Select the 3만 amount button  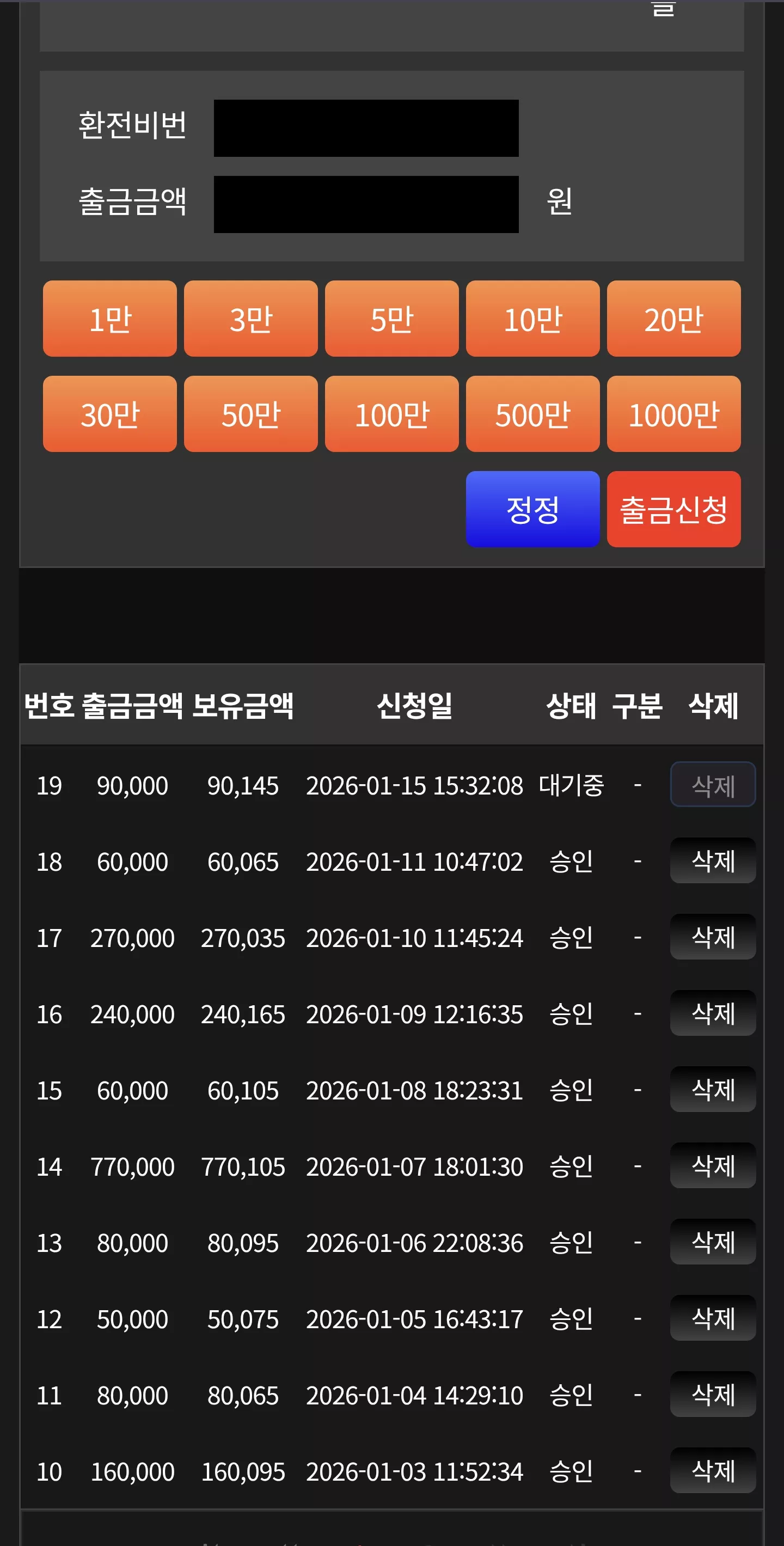point(251,319)
